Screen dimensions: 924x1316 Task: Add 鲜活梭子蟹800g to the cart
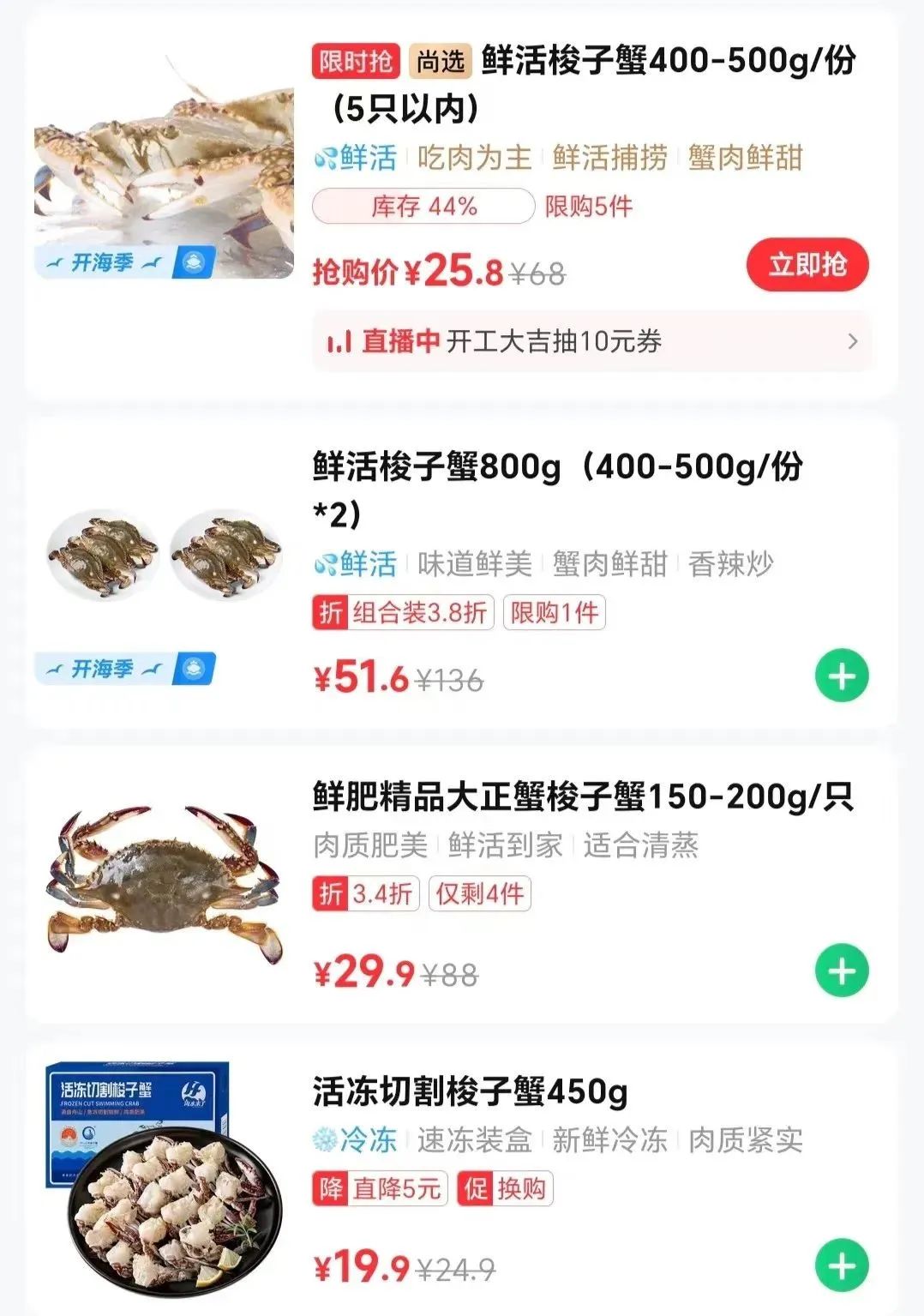click(841, 676)
